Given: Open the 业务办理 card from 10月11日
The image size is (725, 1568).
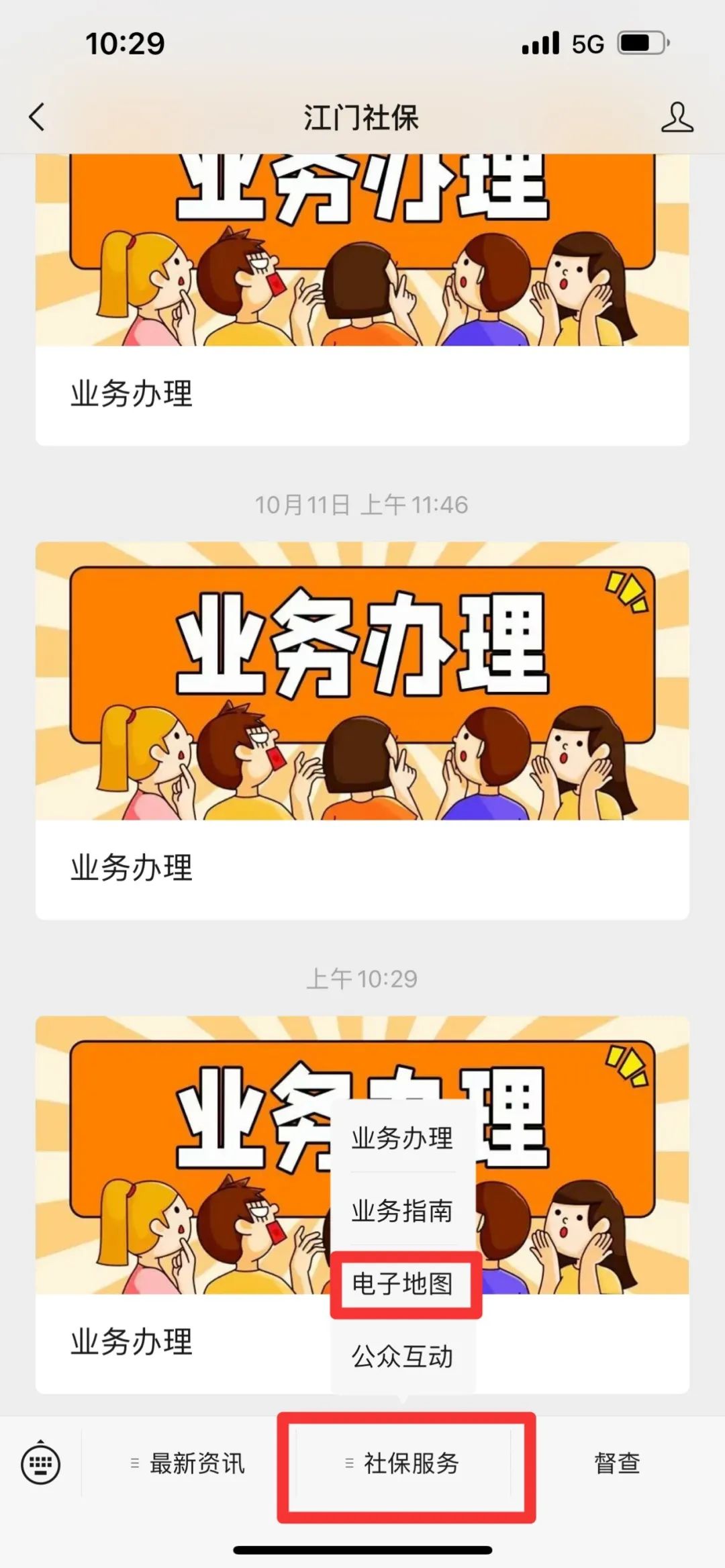Looking at the screenshot, I should point(362,730).
